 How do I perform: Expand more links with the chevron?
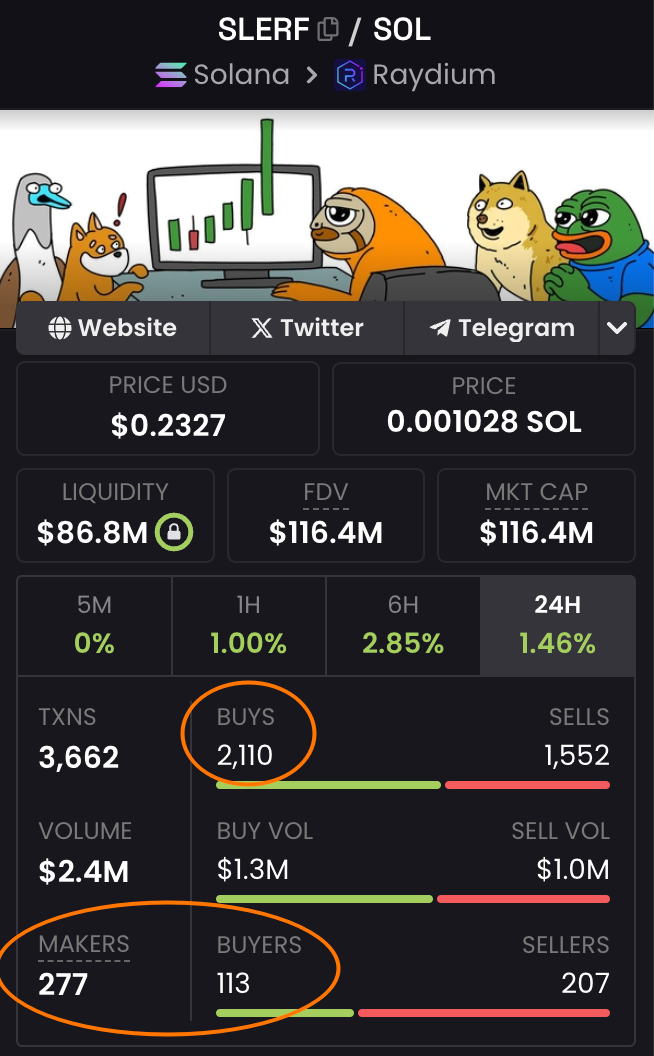click(617, 328)
